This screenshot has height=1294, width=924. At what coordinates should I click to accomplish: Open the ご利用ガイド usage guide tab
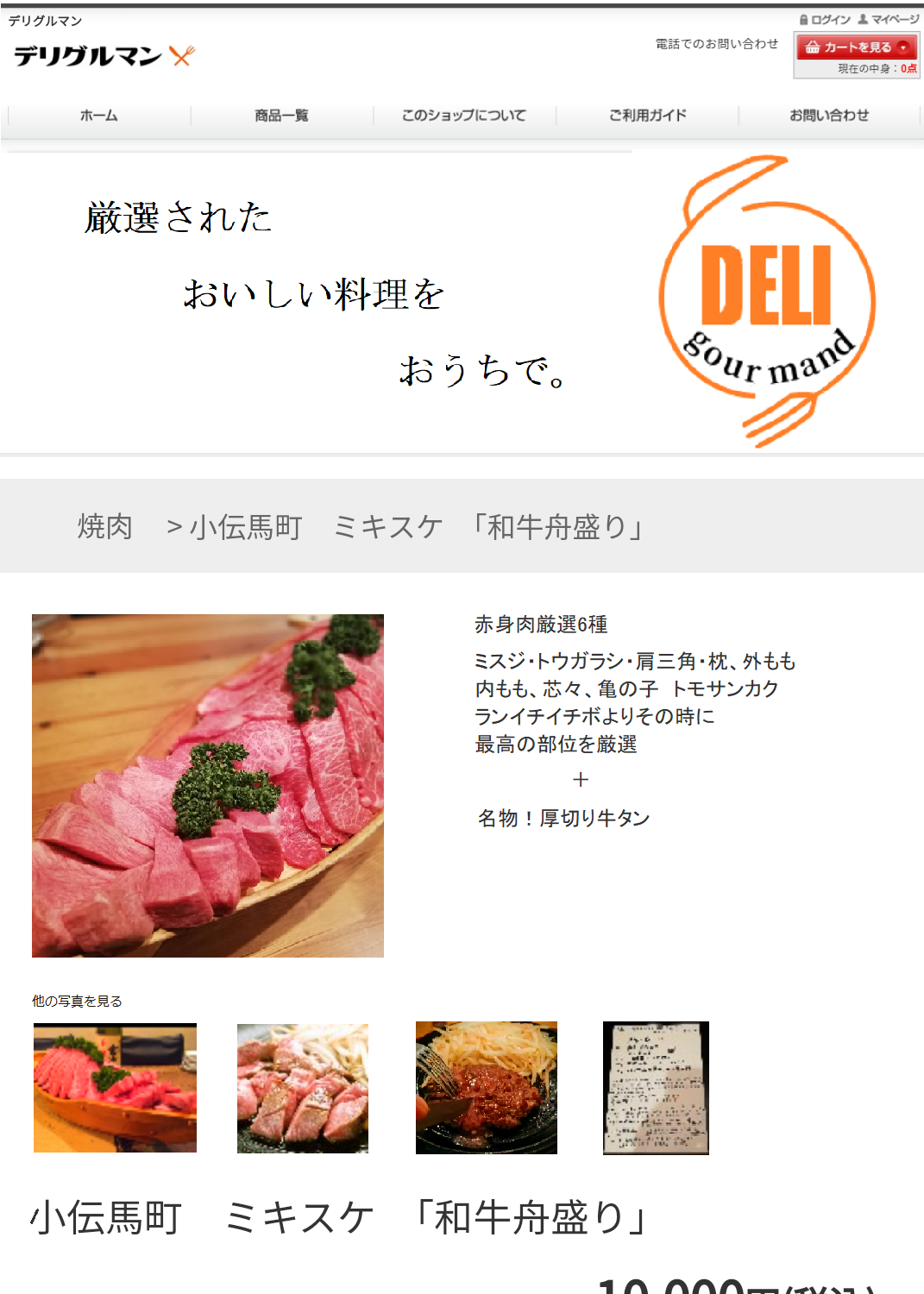click(647, 116)
